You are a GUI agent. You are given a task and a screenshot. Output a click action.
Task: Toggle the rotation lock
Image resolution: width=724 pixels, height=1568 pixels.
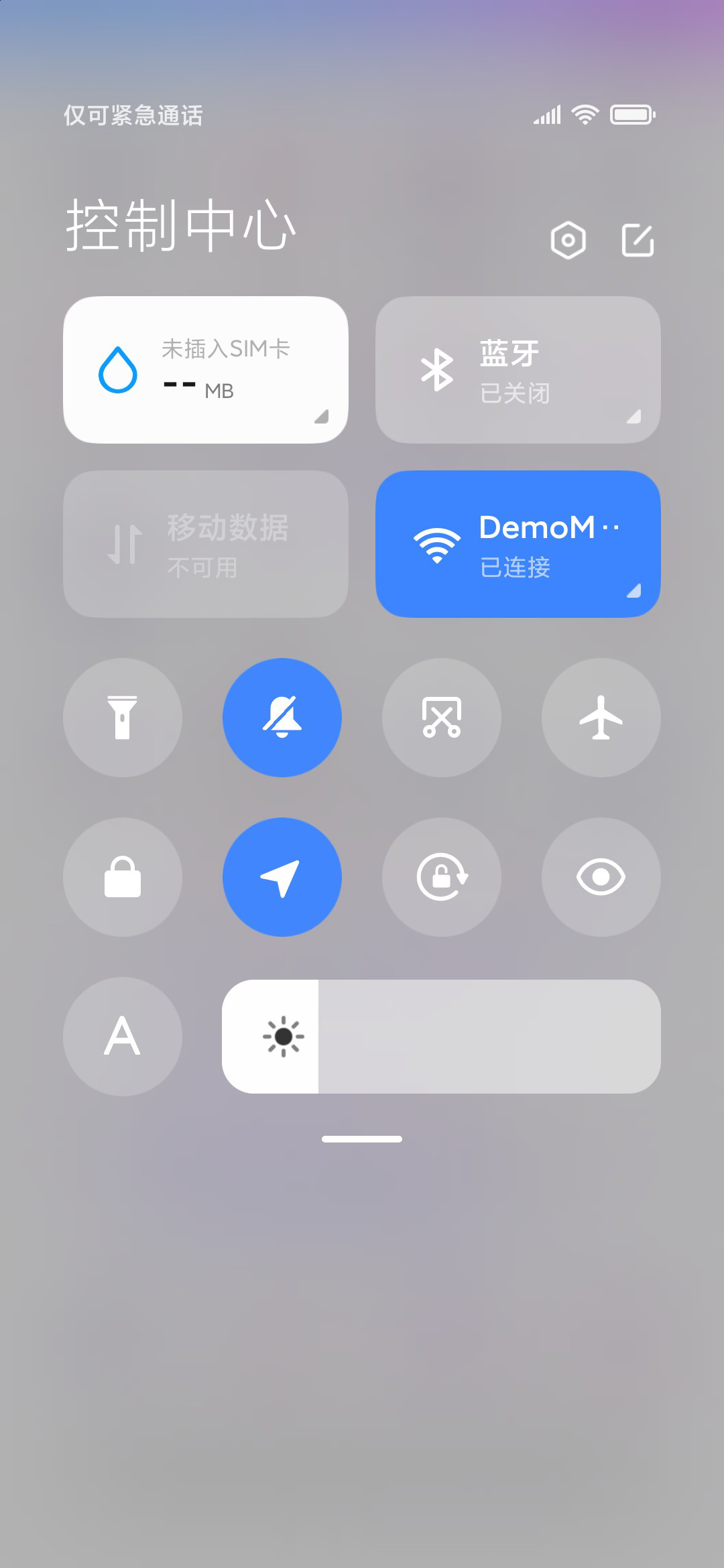442,877
